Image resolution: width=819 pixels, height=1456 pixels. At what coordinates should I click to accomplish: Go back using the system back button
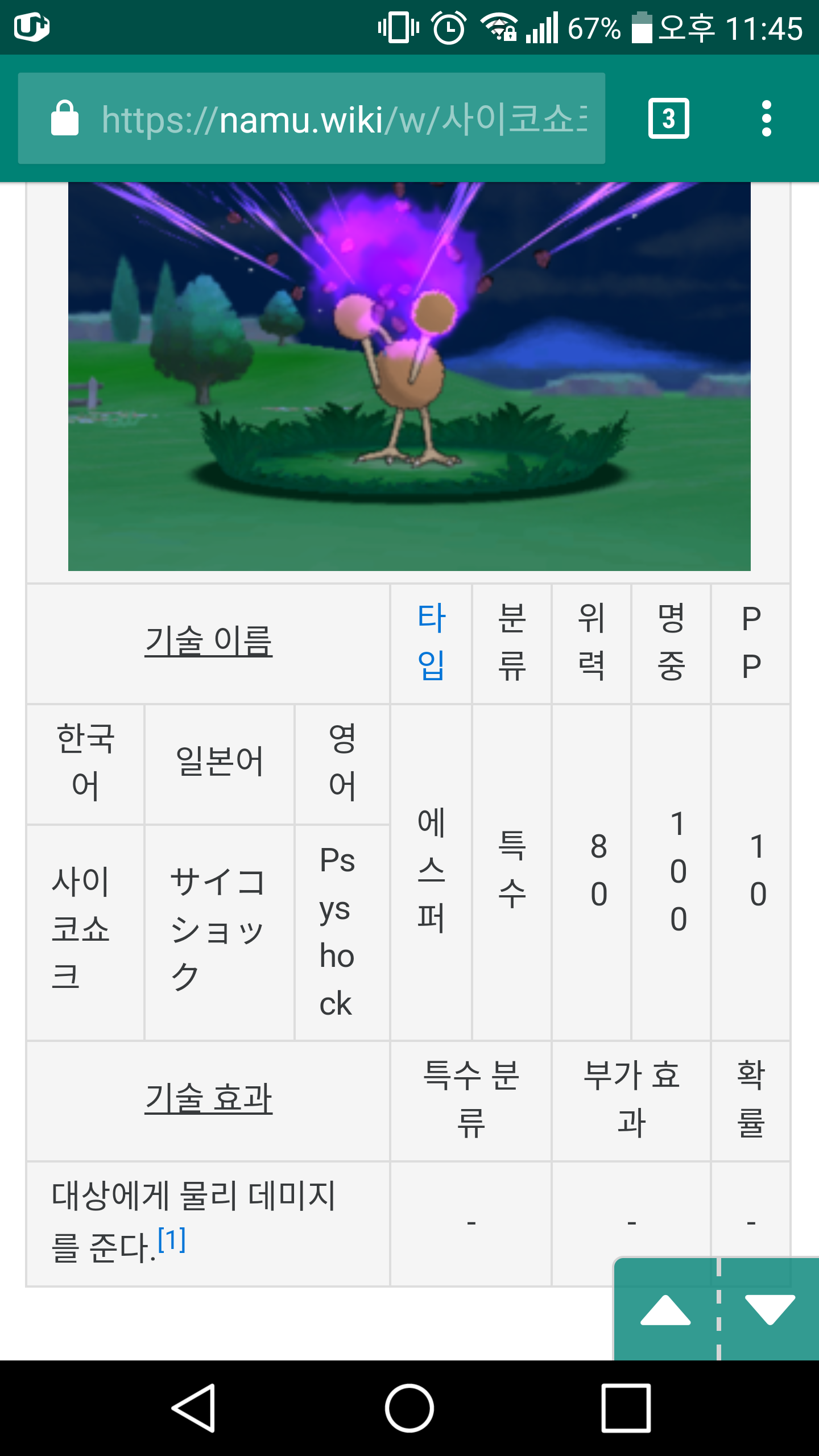coord(193,1408)
